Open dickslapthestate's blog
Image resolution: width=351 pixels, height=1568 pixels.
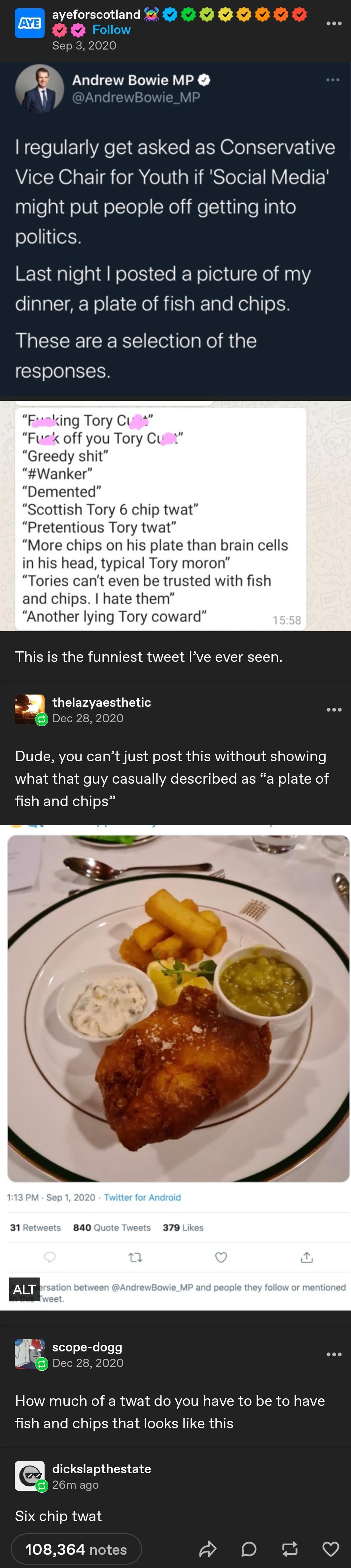101,1469
